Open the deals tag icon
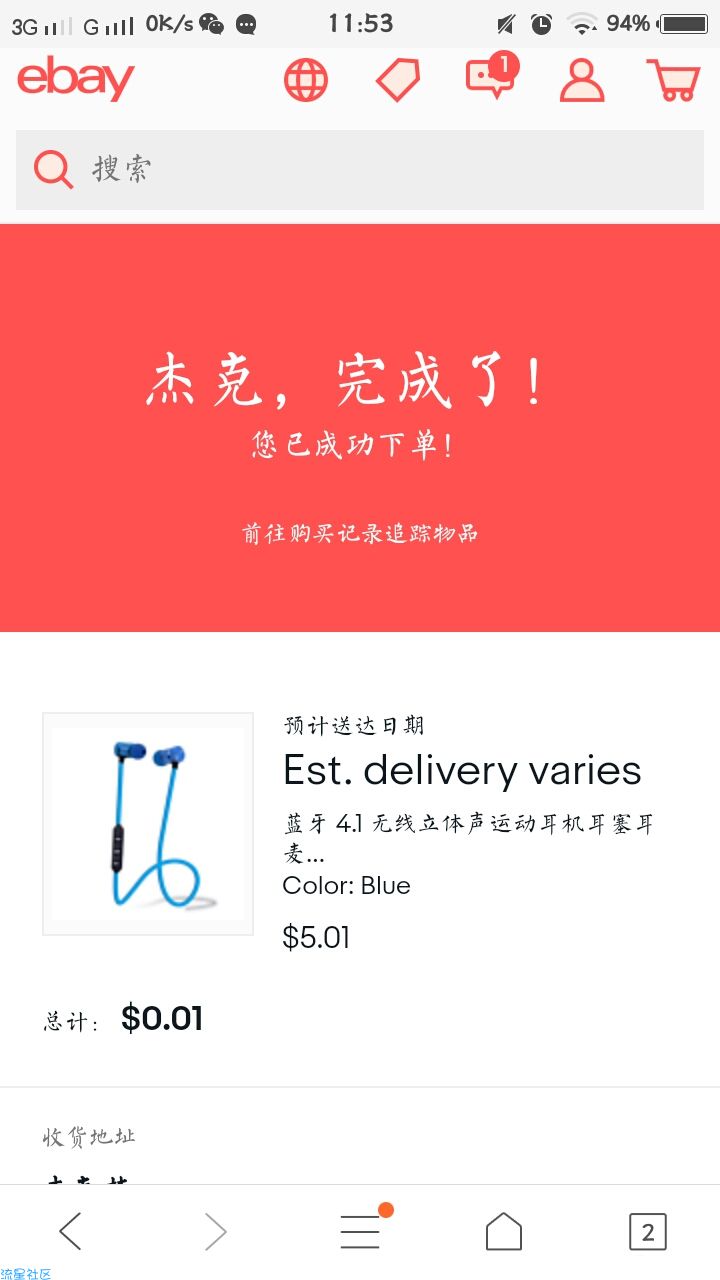This screenshot has width=720, height=1280. (x=398, y=80)
